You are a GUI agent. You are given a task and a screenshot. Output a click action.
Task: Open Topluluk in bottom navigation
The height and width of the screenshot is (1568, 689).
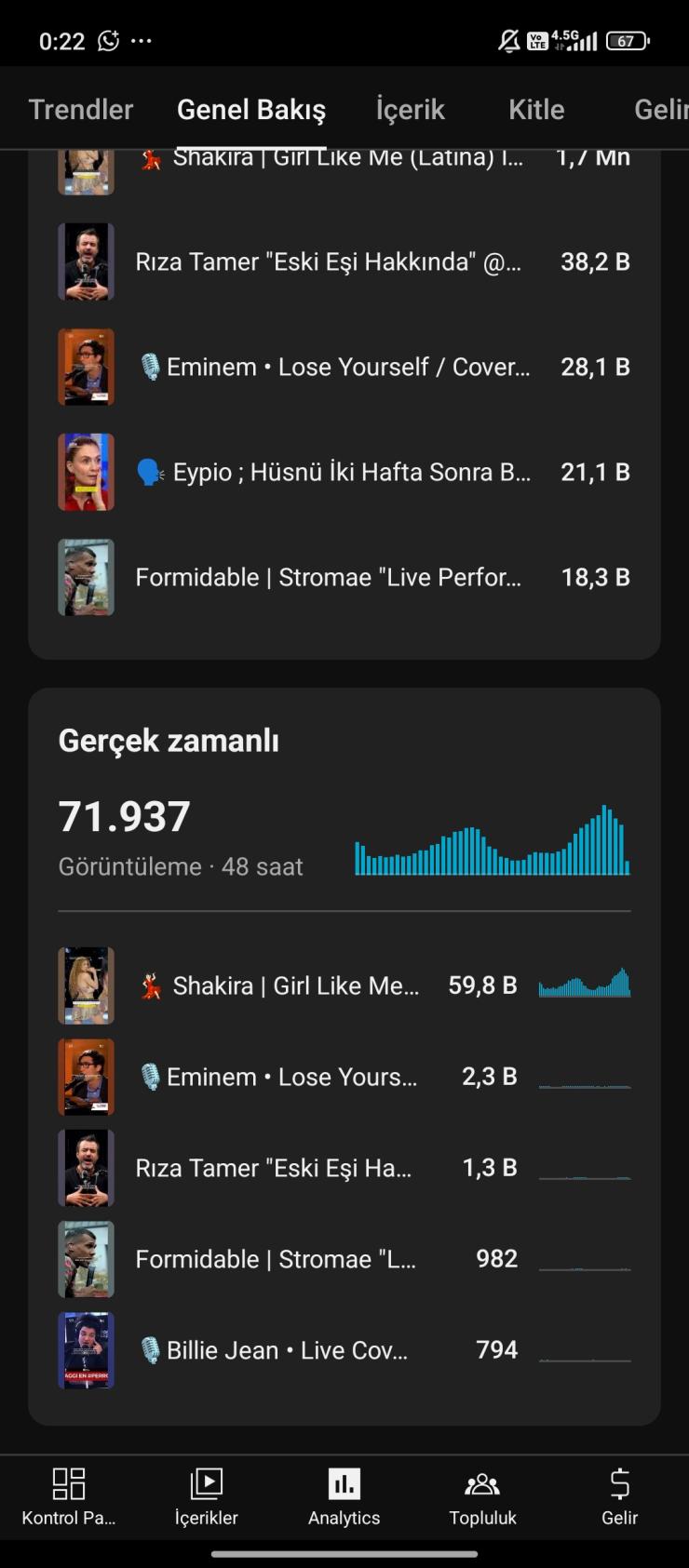(x=482, y=1497)
